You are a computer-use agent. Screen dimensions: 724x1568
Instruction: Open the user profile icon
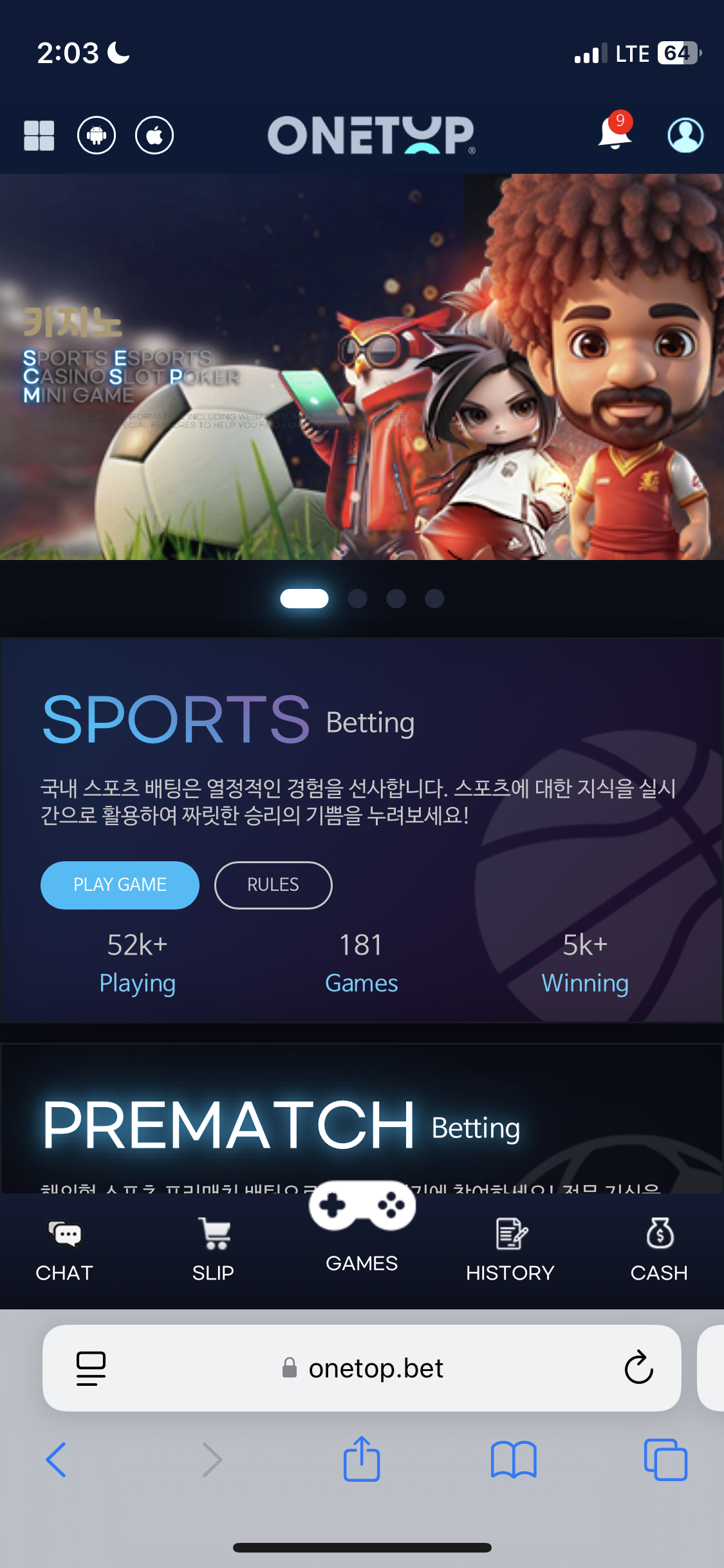[x=685, y=135]
